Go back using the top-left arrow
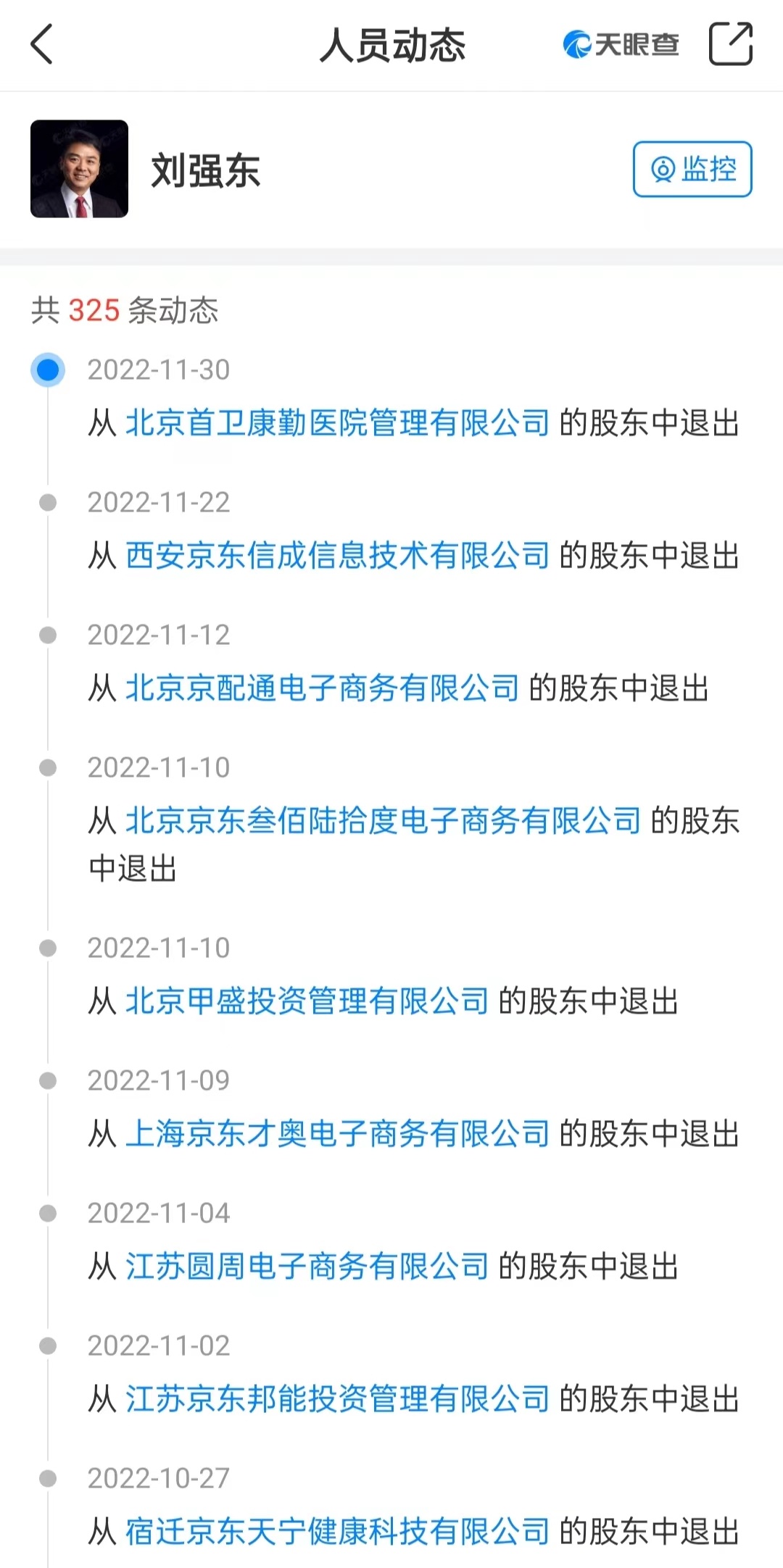The image size is (783, 1568). (42, 44)
